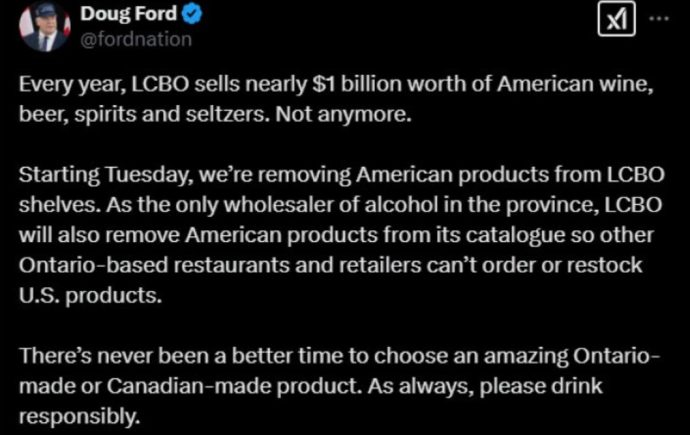The width and height of the screenshot is (690, 435).
Task: Tap the Grok explain icon
Action: (613, 21)
